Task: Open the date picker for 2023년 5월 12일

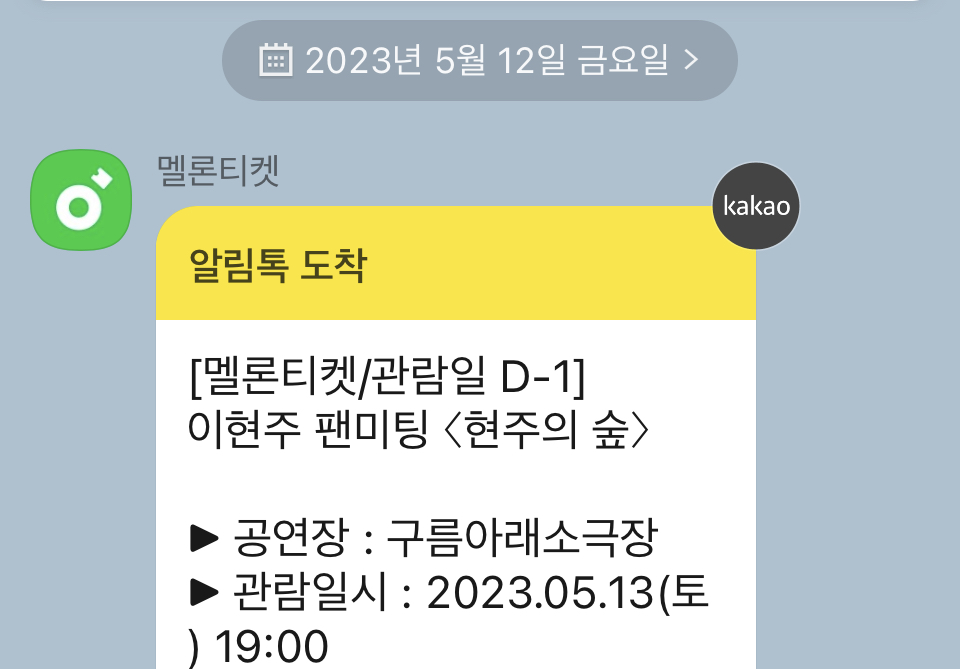Action: (x=479, y=61)
